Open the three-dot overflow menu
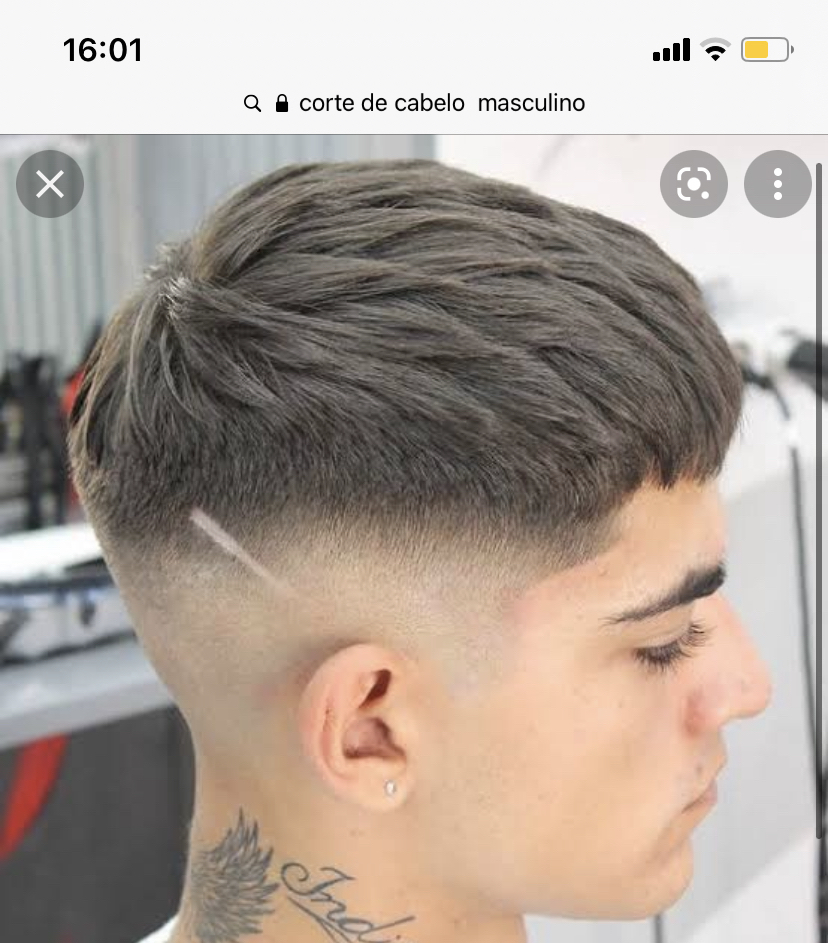Screen dimensions: 828x943 click(x=777, y=184)
